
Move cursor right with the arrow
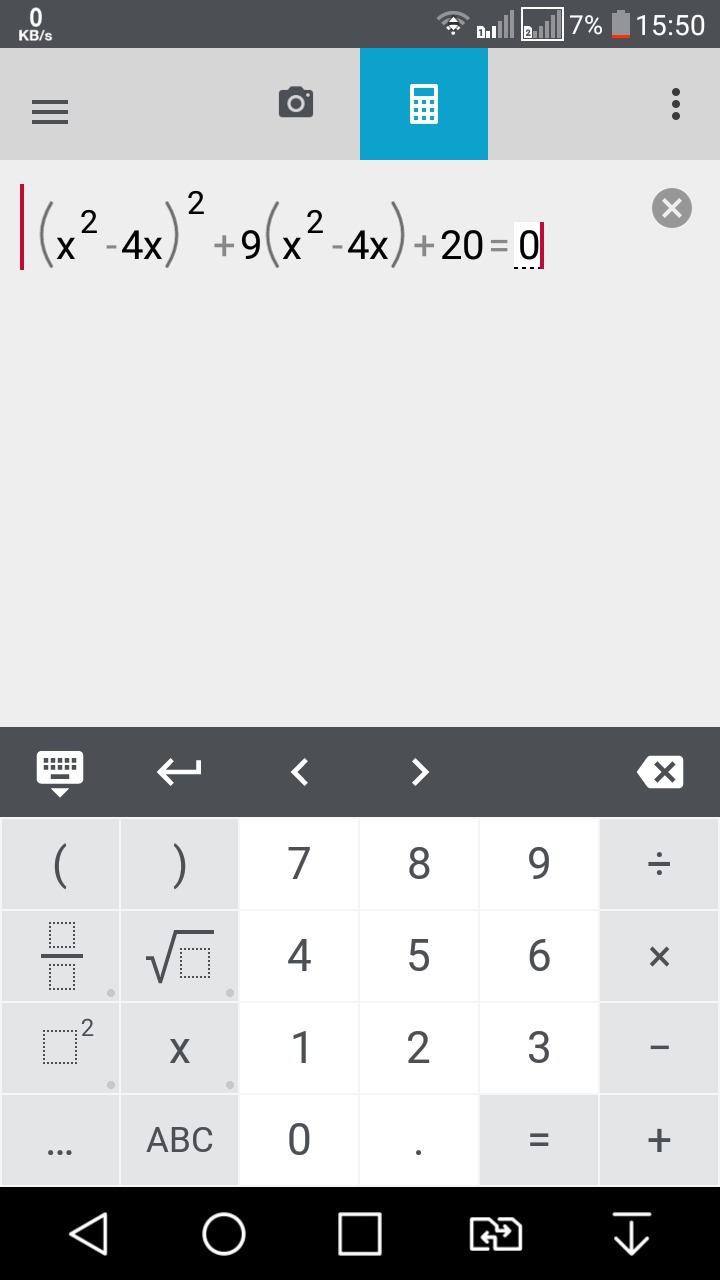tap(420, 772)
